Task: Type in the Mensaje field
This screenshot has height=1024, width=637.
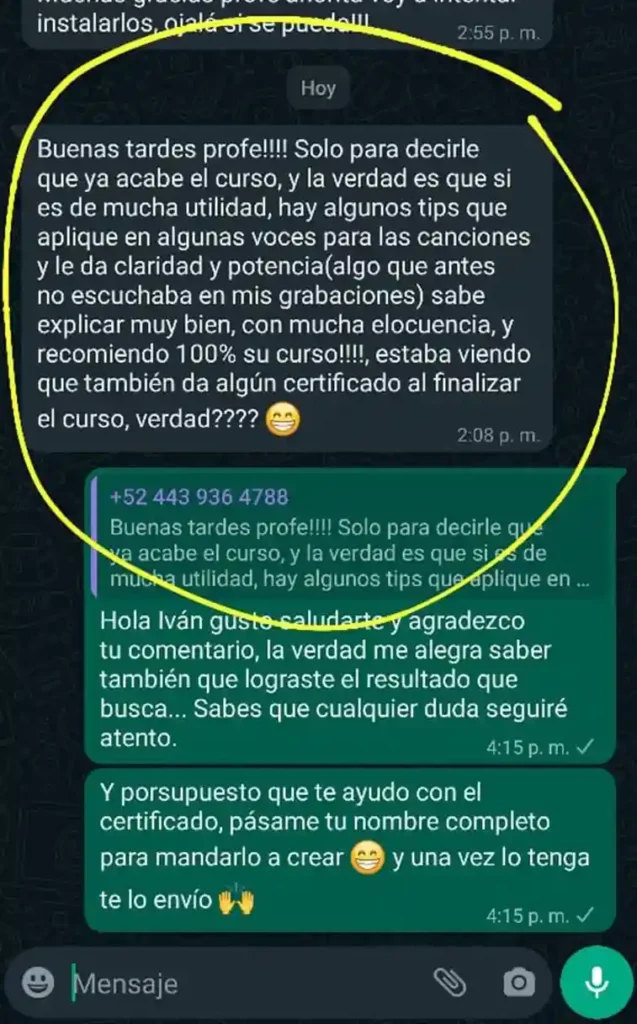Action: pos(240,983)
